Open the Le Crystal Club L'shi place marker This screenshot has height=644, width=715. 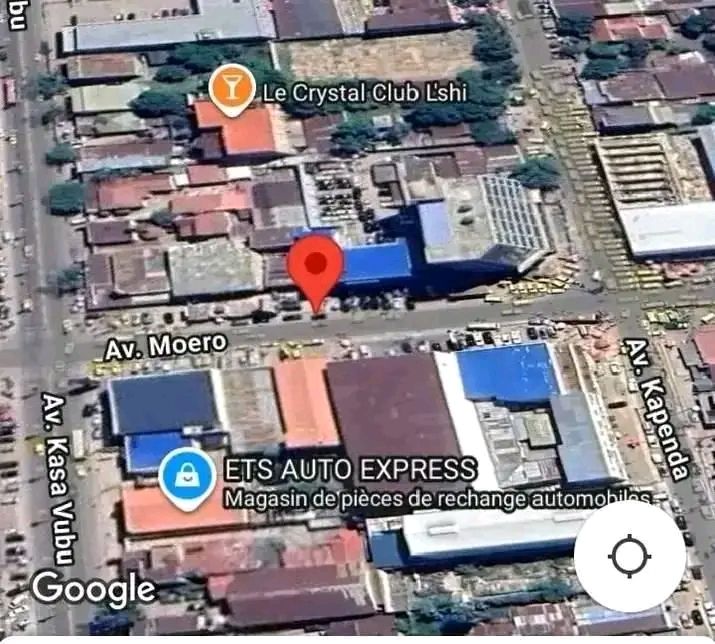[232, 91]
